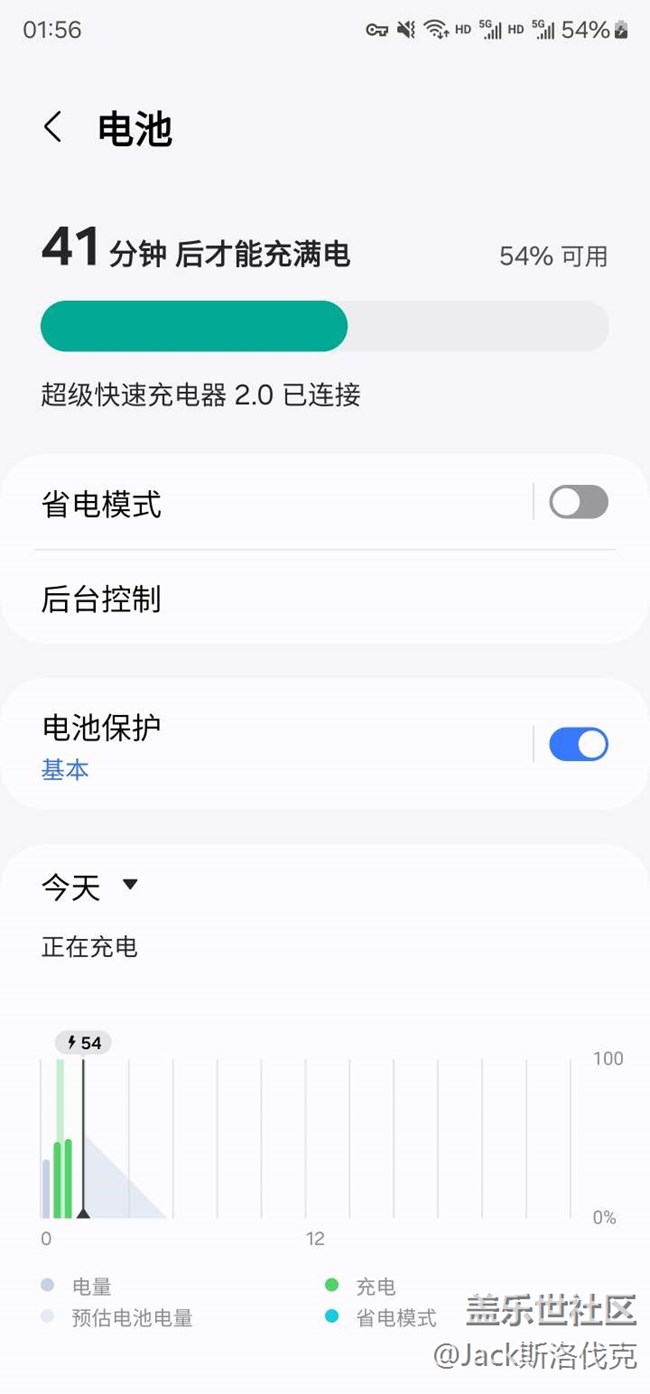Viewport: 650px width, 1394px height.
Task: Turn on the 省电模式 switch
Action: (x=578, y=502)
